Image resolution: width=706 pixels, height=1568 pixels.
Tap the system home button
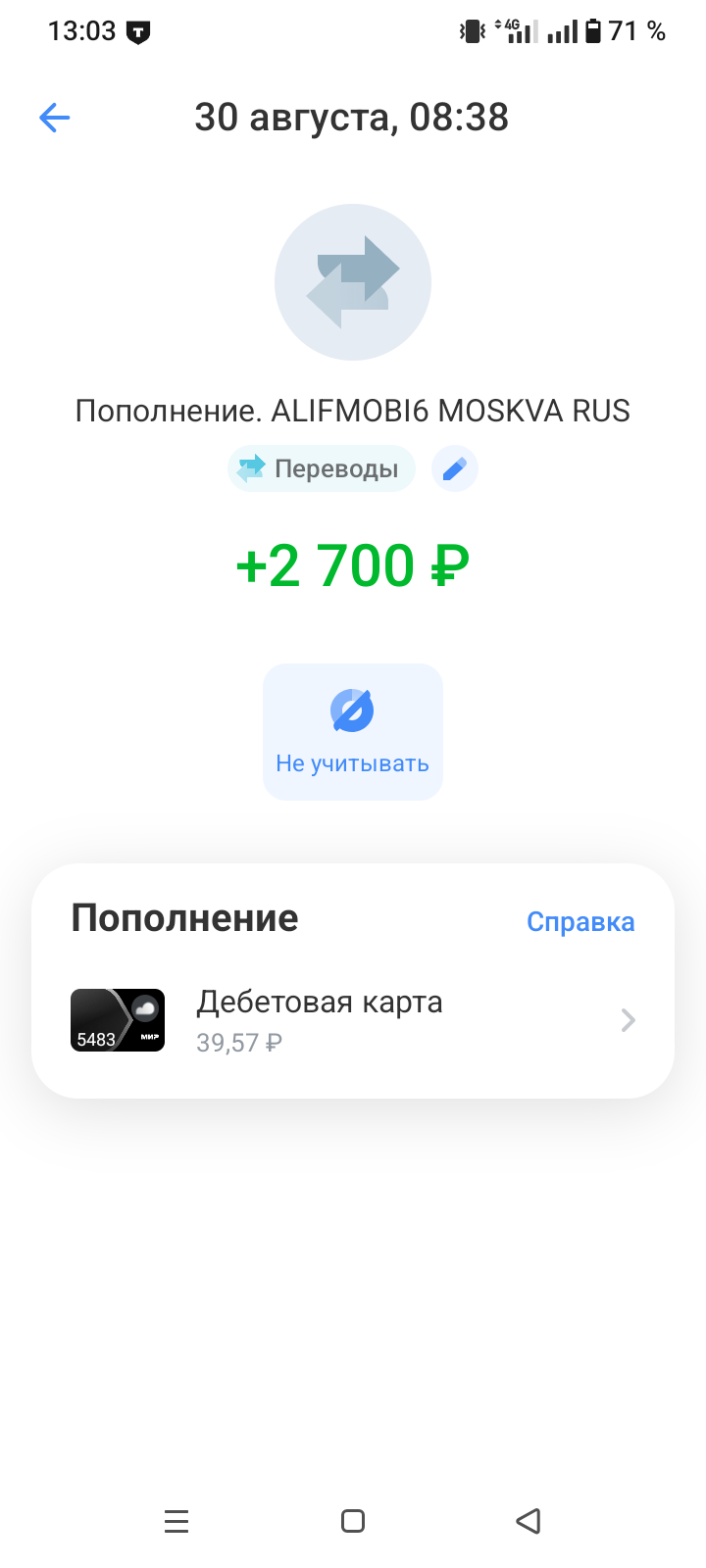pos(353,1521)
